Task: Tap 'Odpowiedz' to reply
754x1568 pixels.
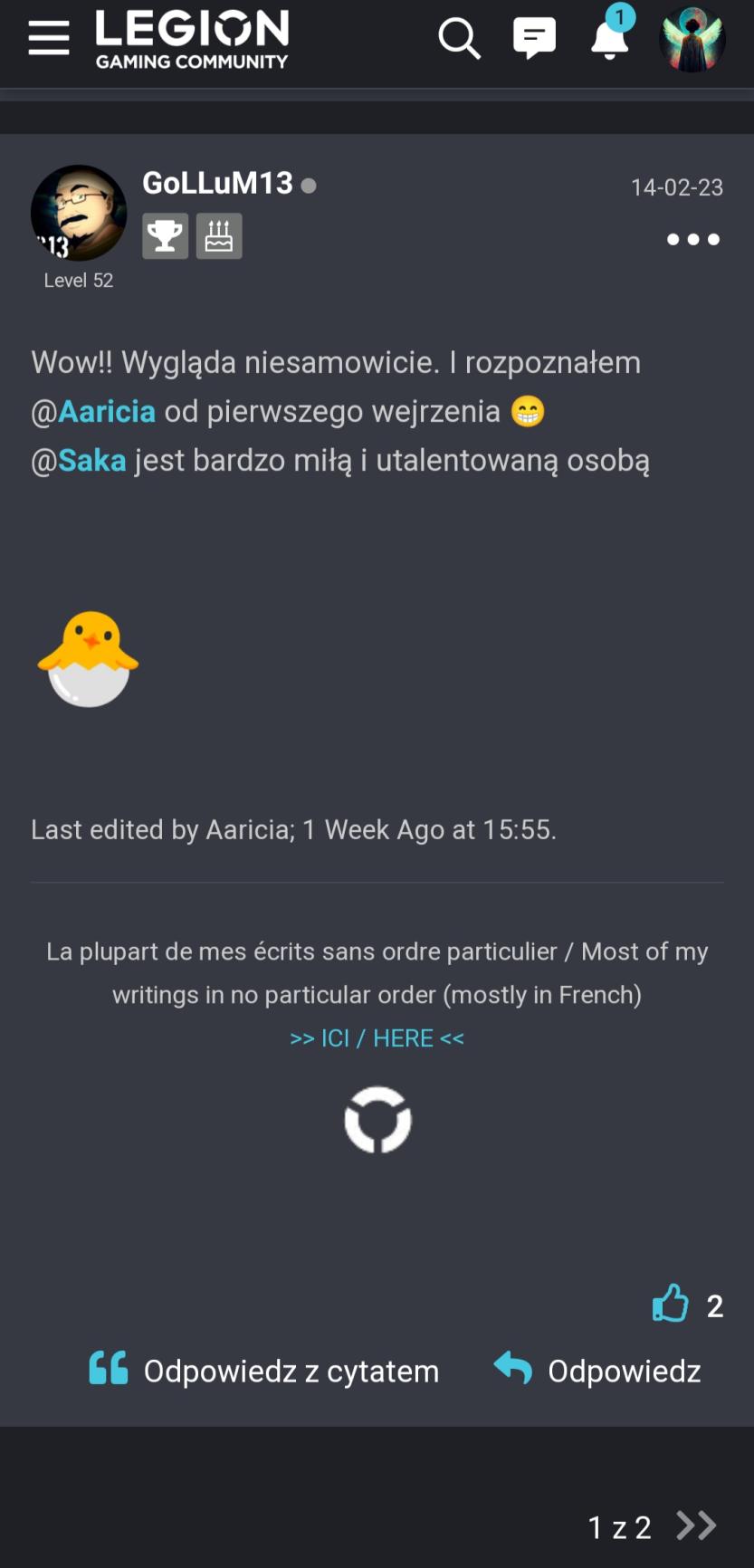Action: [x=597, y=1371]
